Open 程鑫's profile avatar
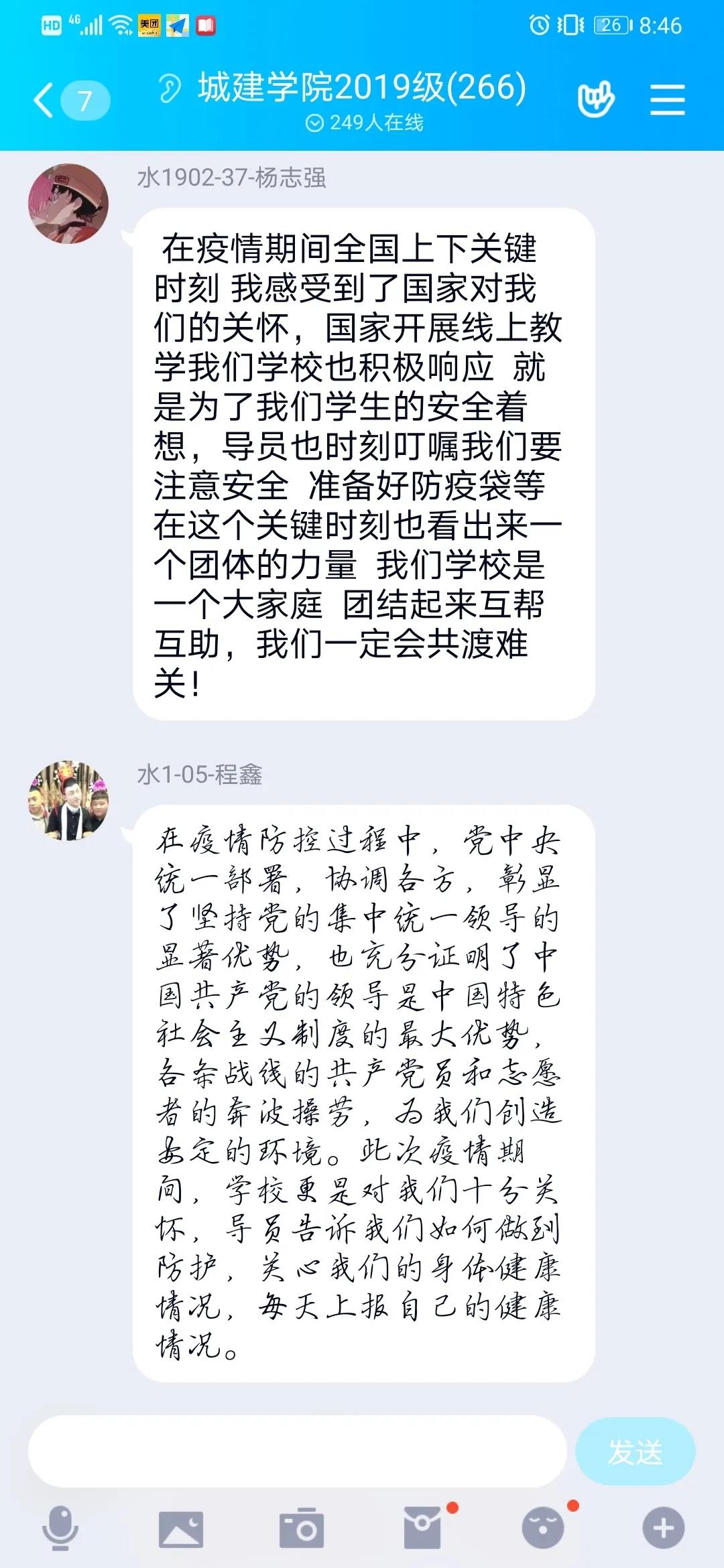The height and width of the screenshot is (1568, 724). [x=68, y=800]
